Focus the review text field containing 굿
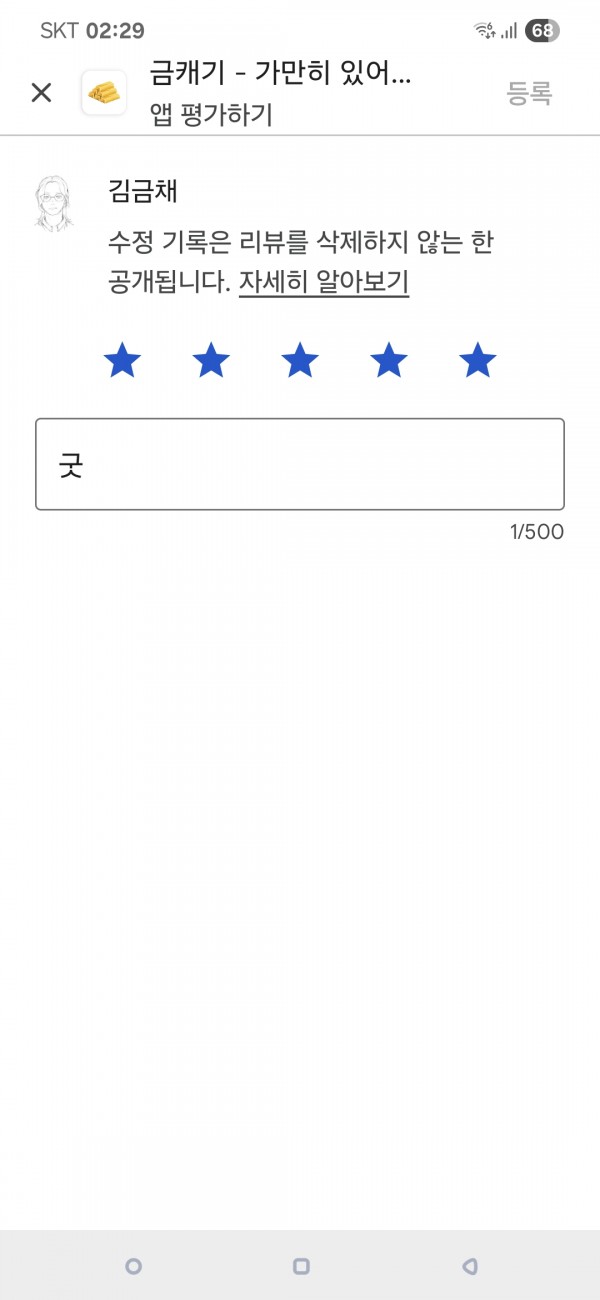 pos(300,464)
